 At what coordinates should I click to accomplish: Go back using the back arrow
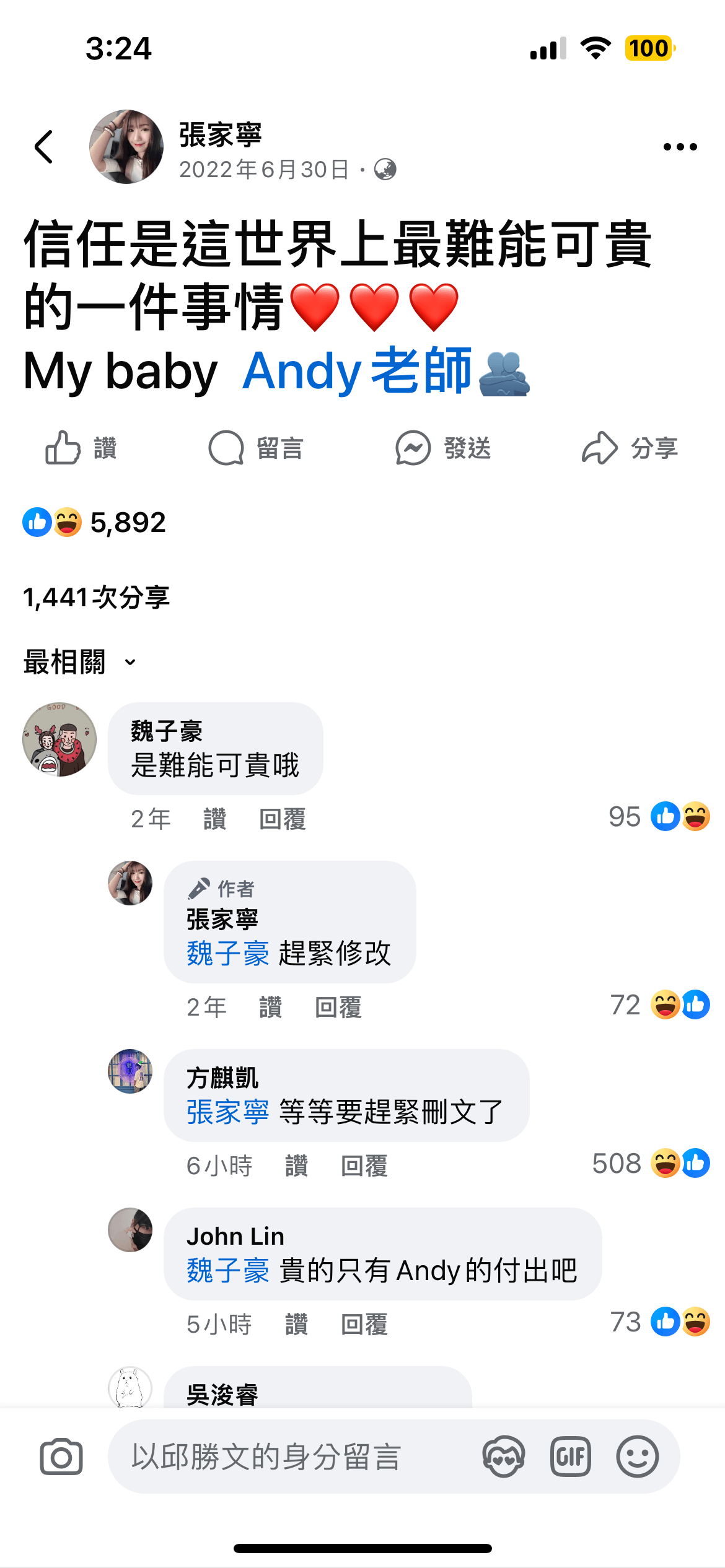(x=44, y=147)
